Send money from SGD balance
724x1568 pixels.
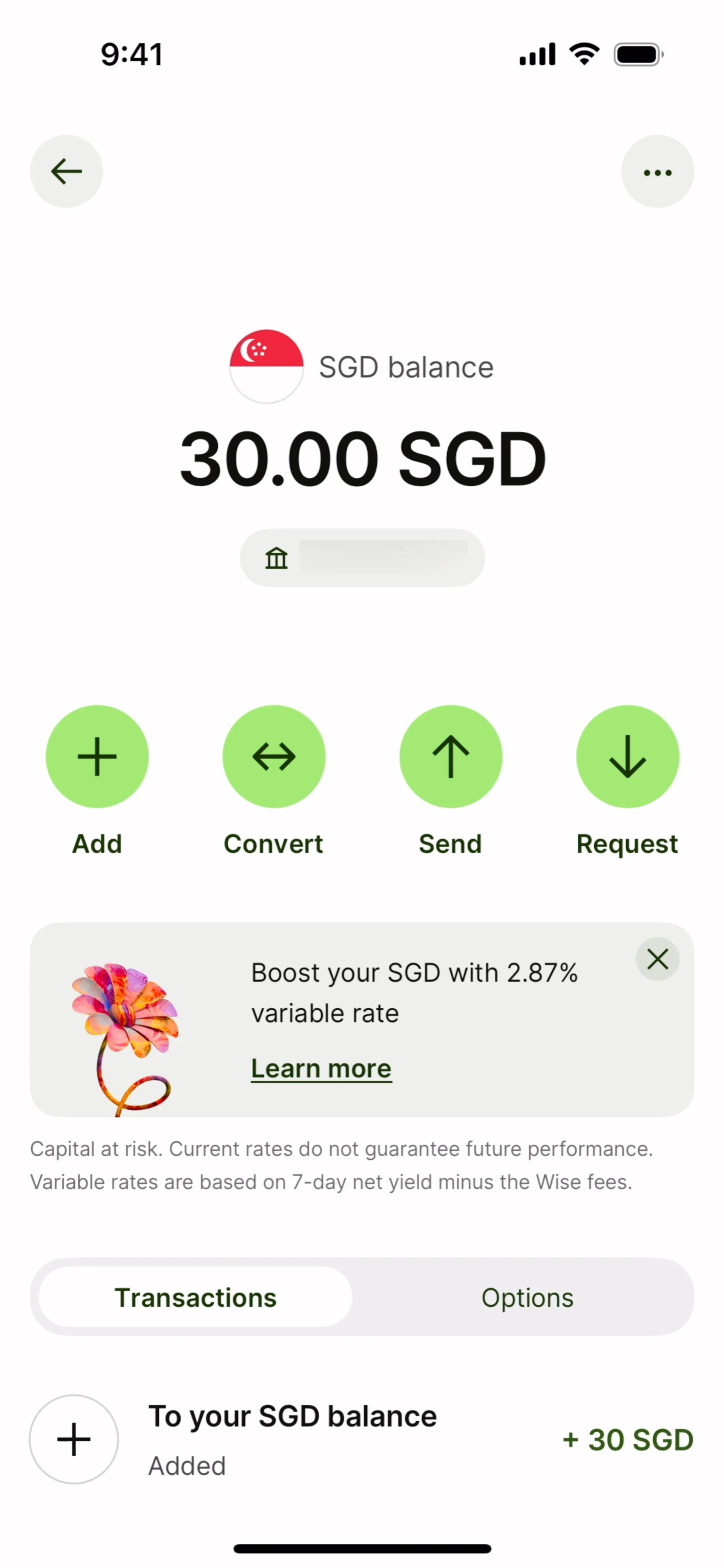point(451,757)
